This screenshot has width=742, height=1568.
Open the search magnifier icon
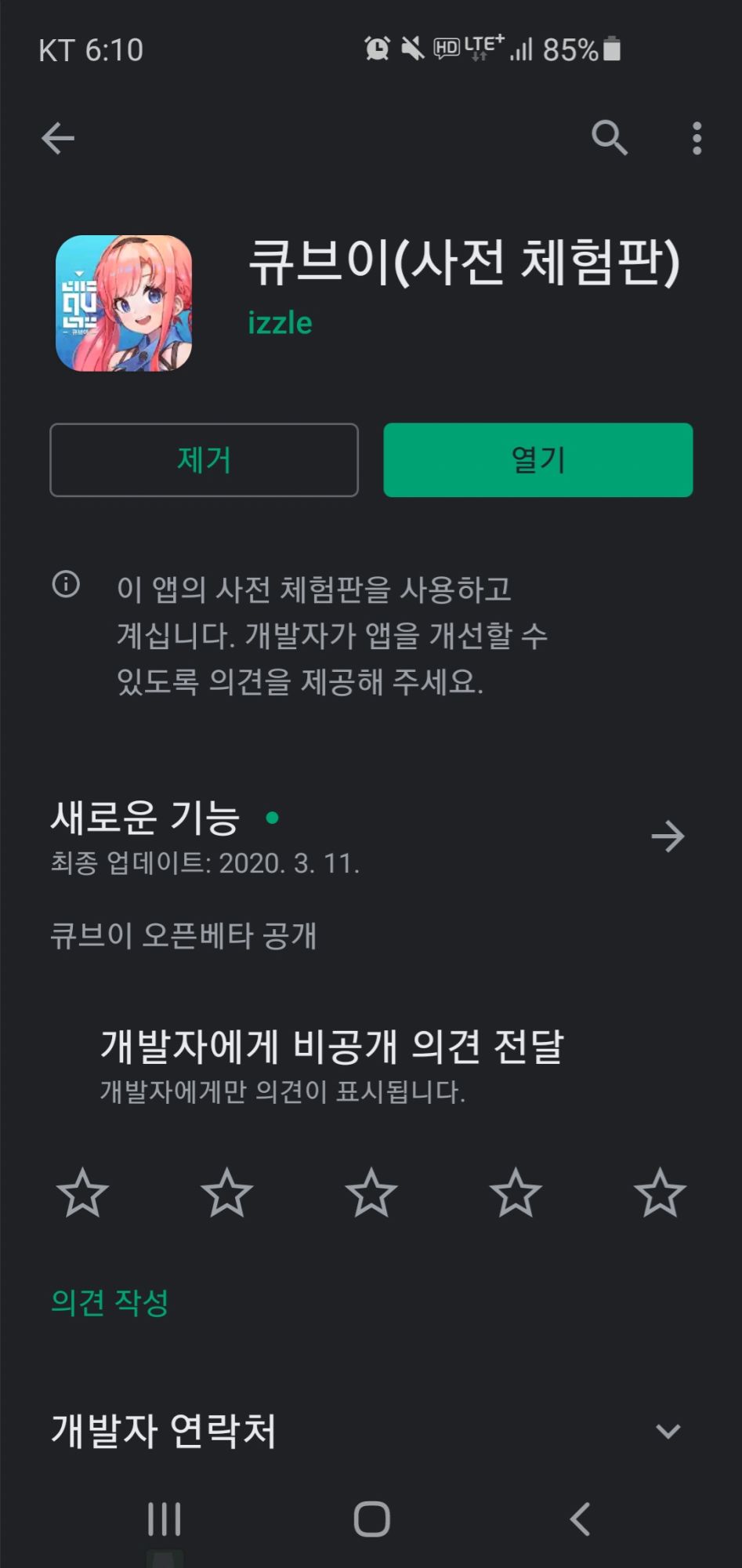[x=609, y=139]
